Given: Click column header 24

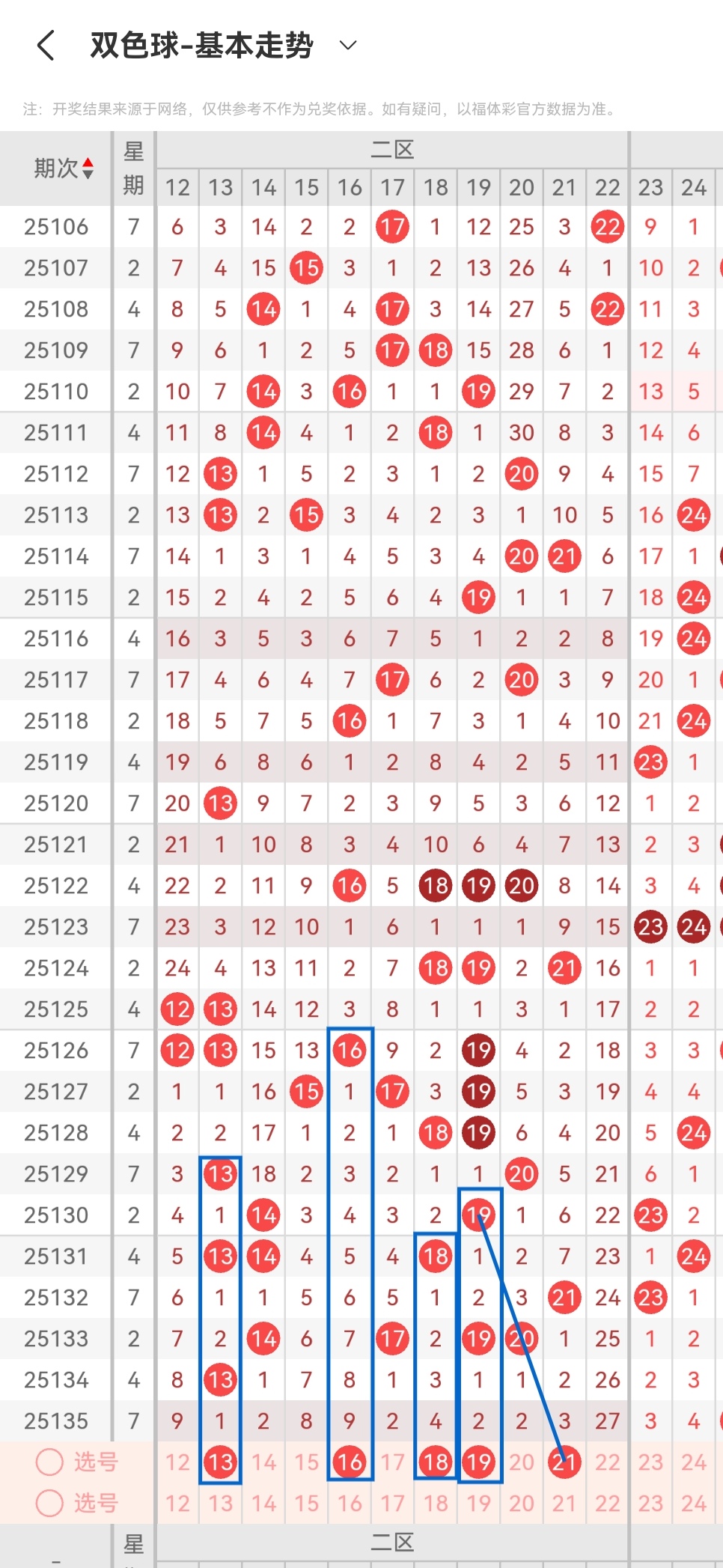Looking at the screenshot, I should tap(694, 187).
